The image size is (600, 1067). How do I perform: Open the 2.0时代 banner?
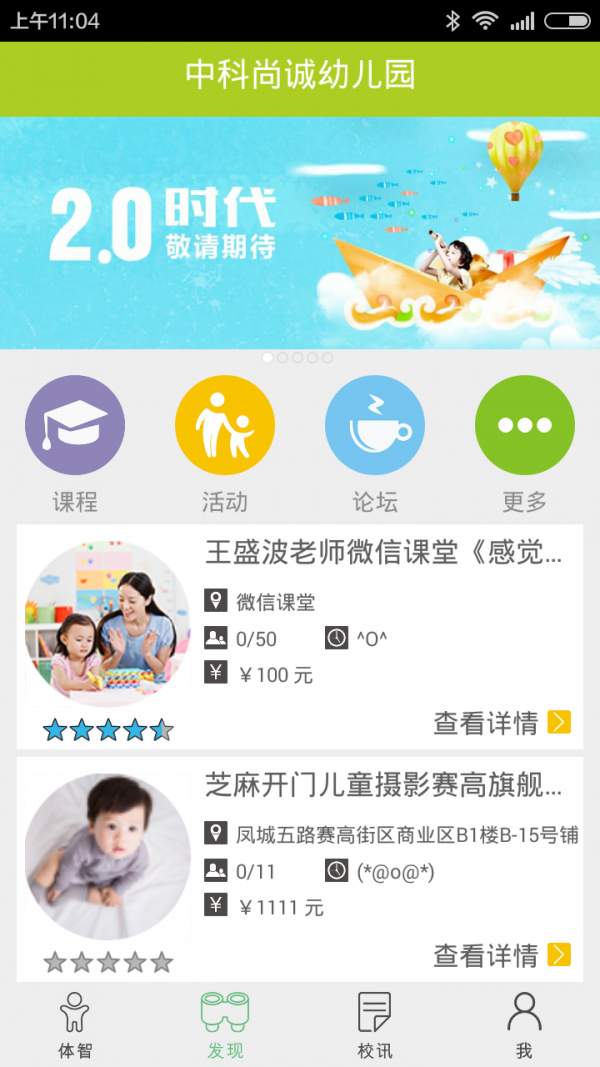click(x=300, y=232)
